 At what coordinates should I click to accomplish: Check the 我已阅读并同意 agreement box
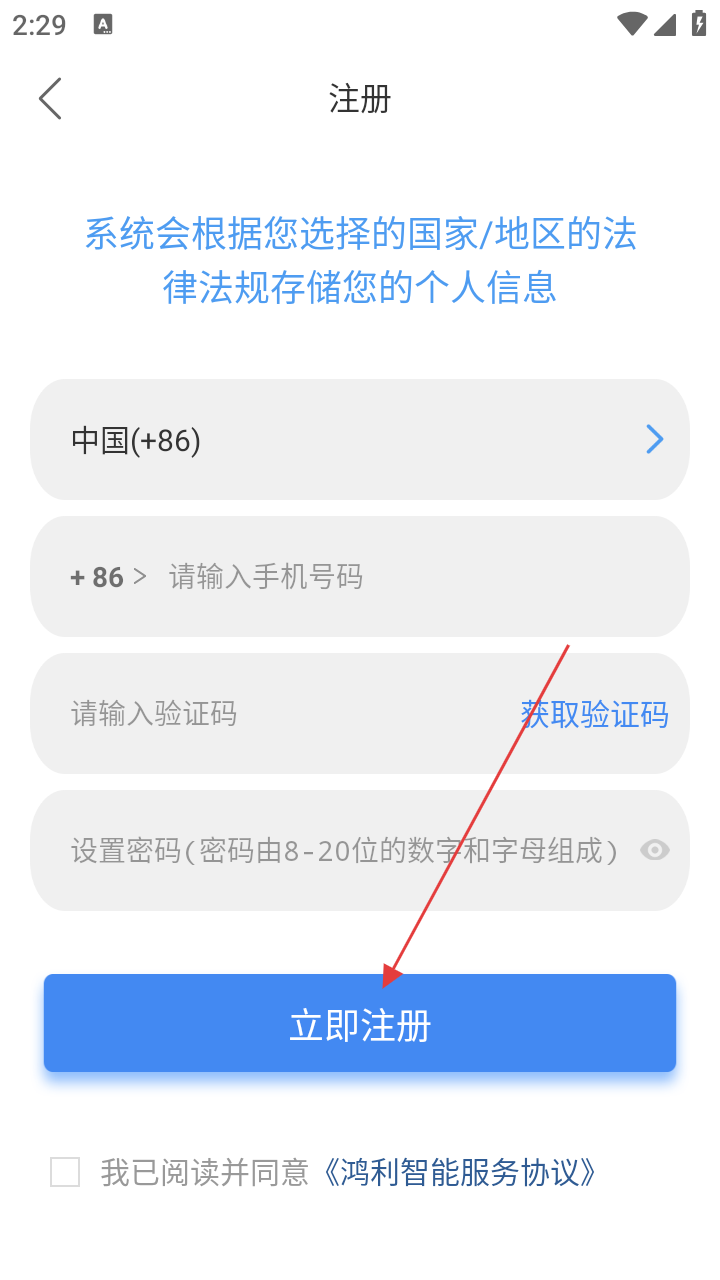click(65, 1172)
